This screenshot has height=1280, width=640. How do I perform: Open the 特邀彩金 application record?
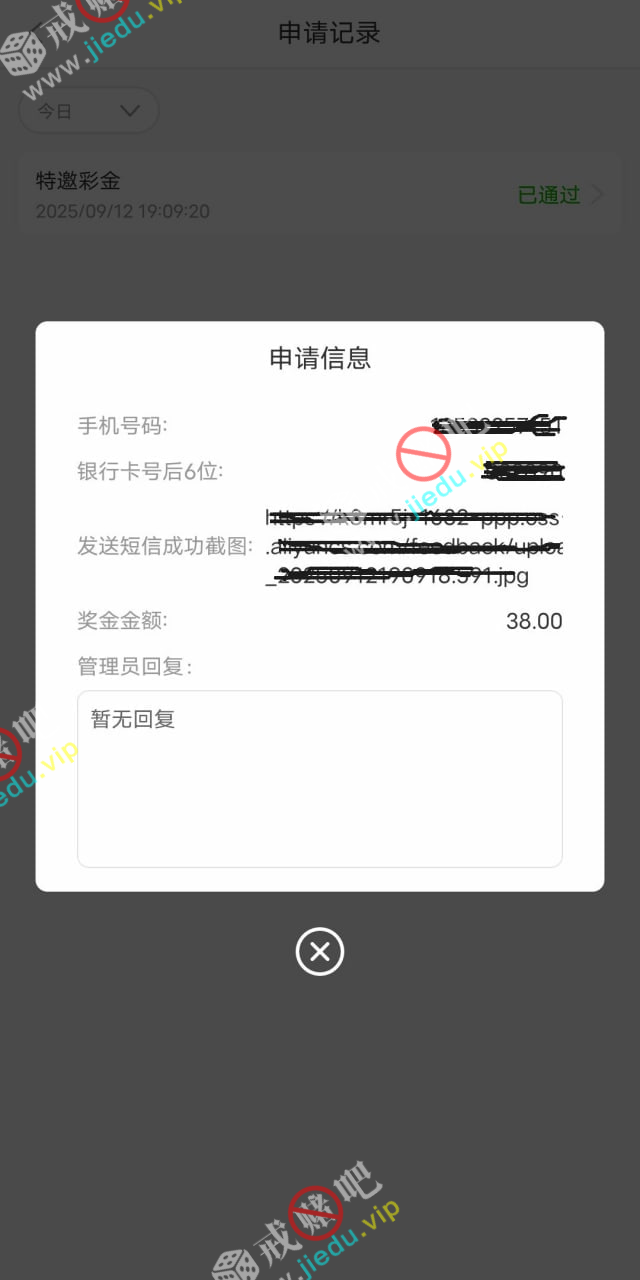tap(318, 195)
